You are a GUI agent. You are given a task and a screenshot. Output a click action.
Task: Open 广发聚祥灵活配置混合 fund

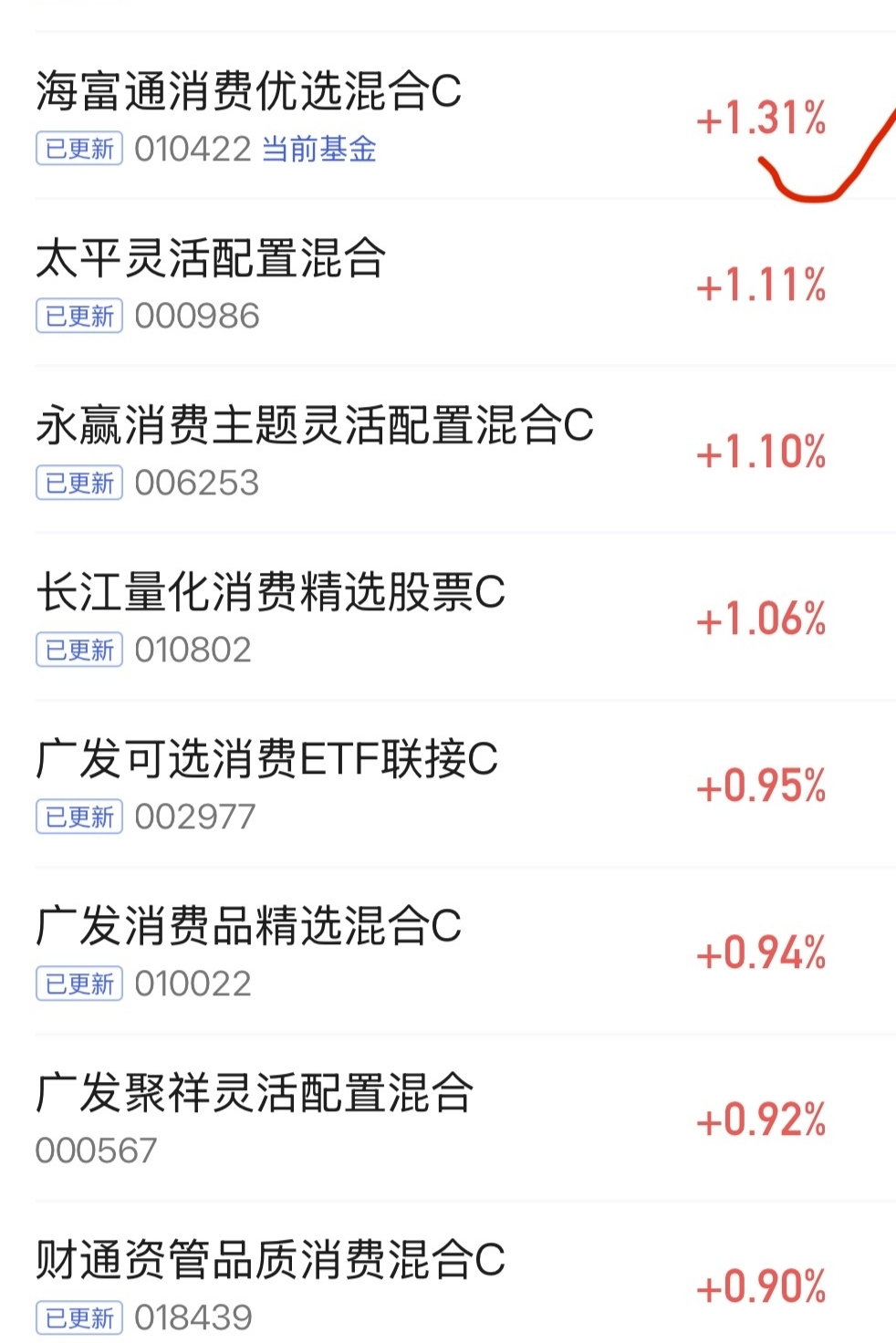click(448, 1118)
